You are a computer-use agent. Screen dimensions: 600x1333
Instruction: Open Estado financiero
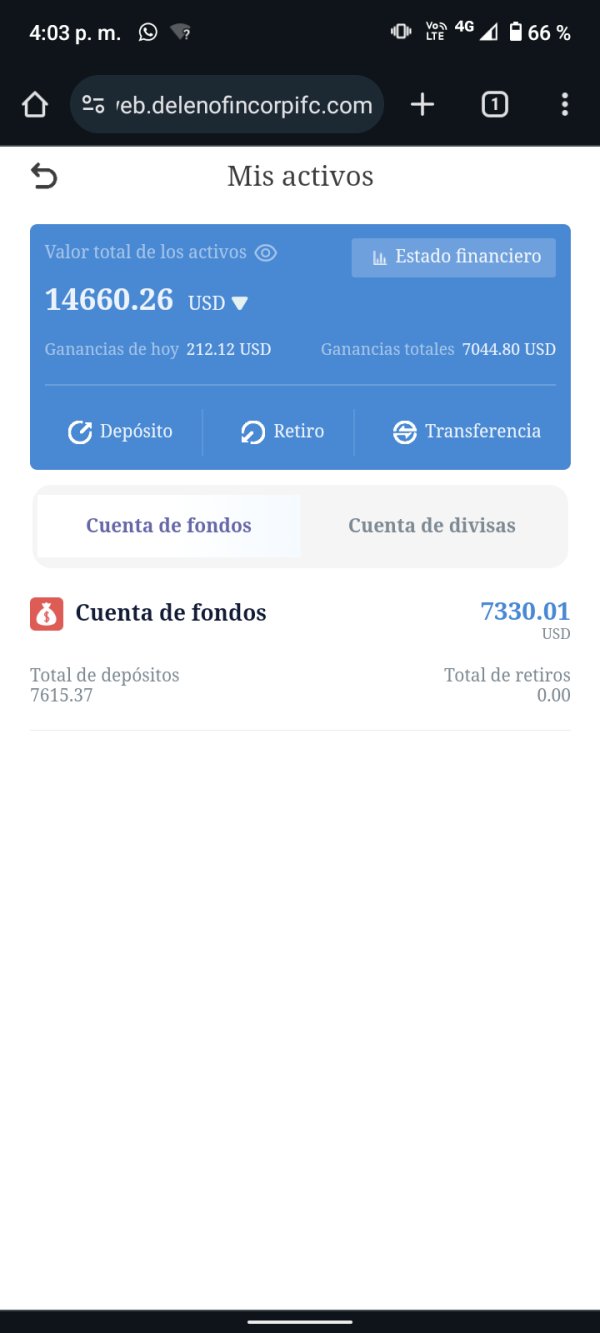454,257
